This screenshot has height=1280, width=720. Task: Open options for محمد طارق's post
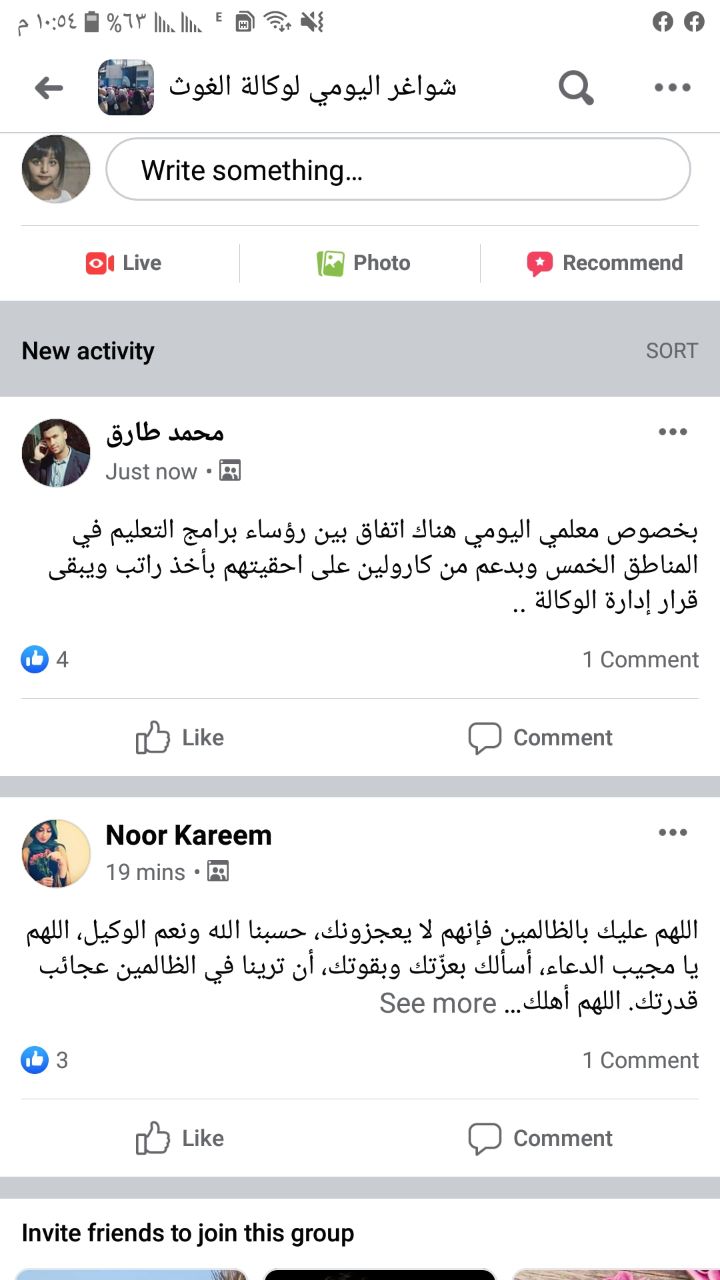click(x=672, y=432)
